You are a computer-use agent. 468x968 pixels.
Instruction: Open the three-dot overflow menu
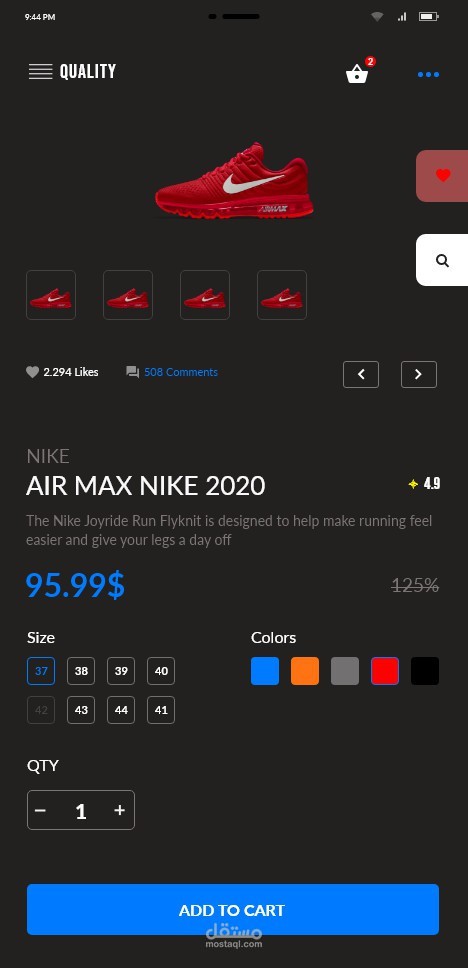[428, 75]
